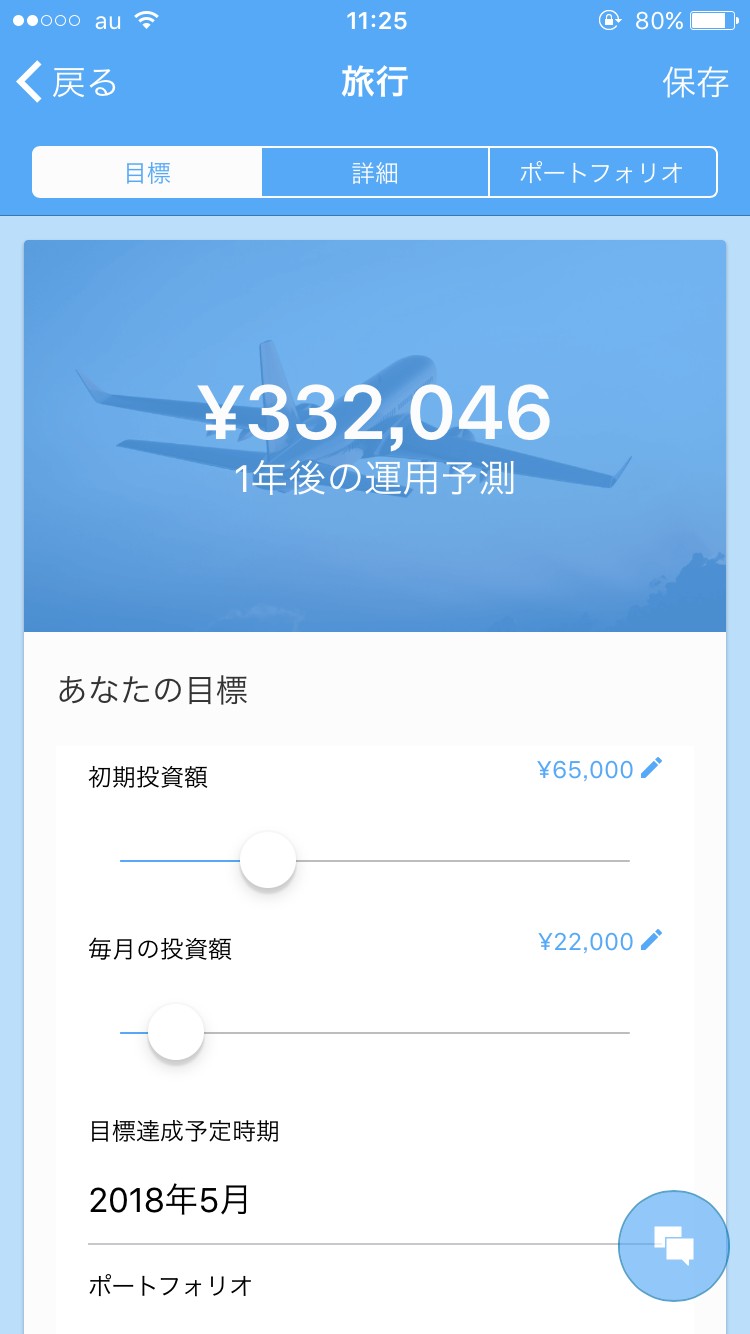
Task: Select the 目標 tab
Action: [x=148, y=172]
